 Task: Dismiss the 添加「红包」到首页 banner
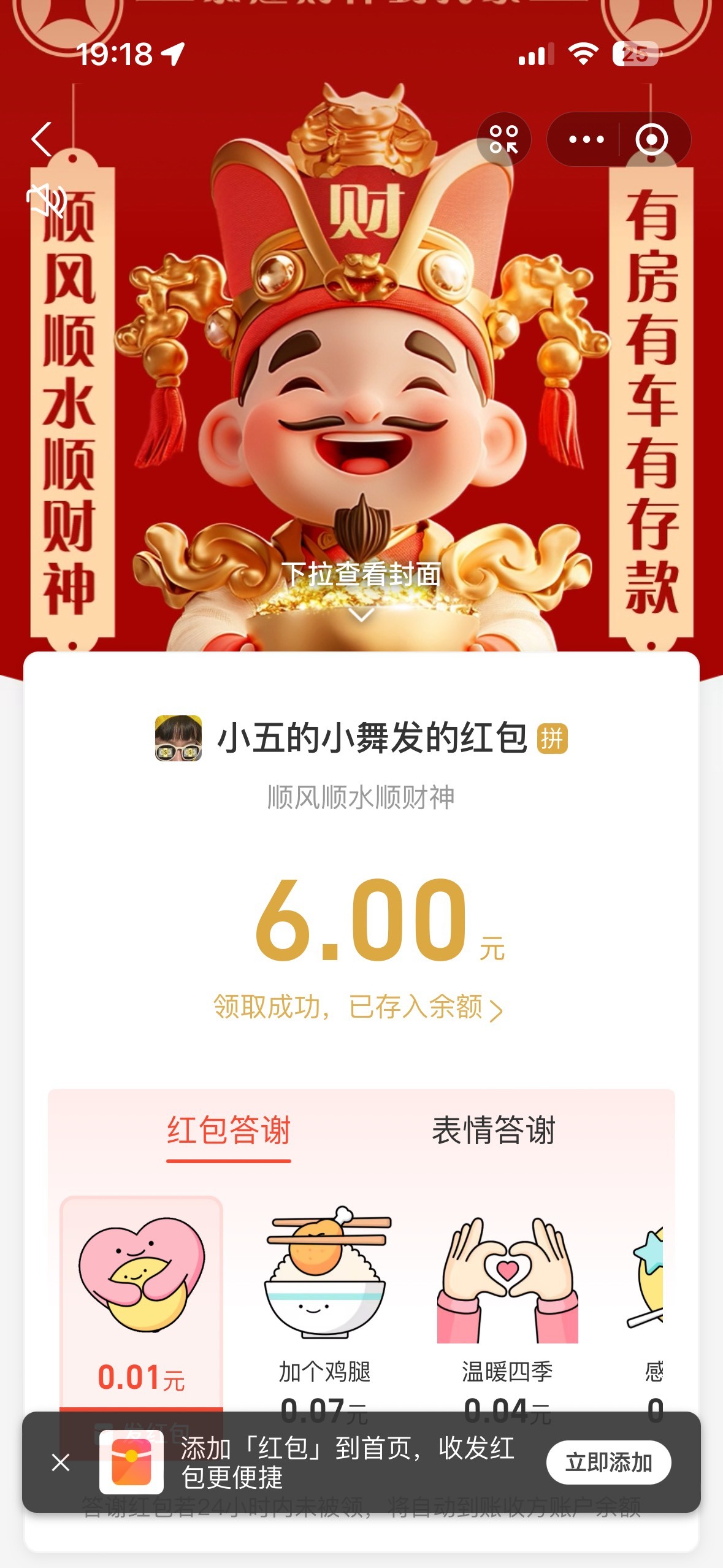(x=61, y=1462)
